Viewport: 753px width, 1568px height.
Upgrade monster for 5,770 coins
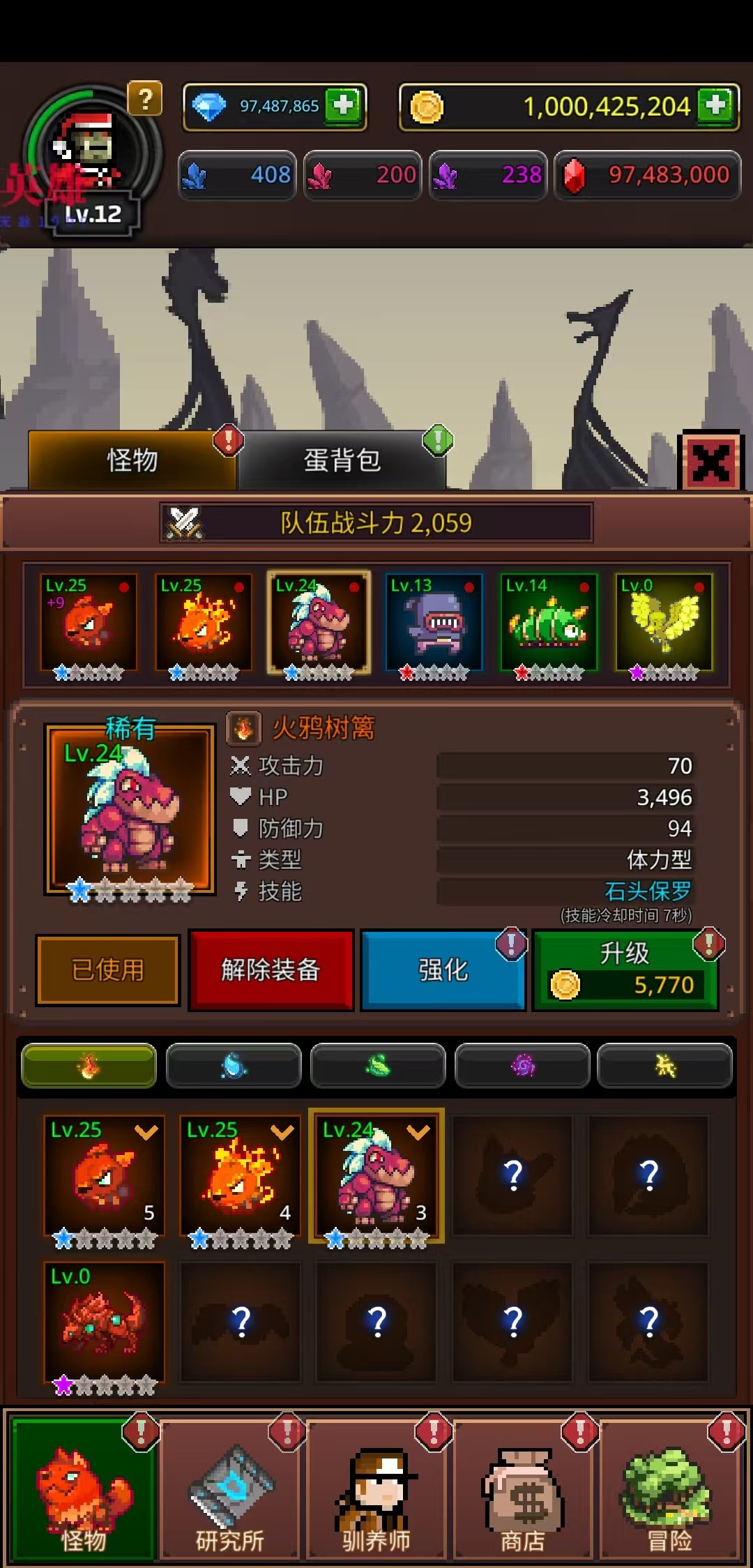[625, 971]
